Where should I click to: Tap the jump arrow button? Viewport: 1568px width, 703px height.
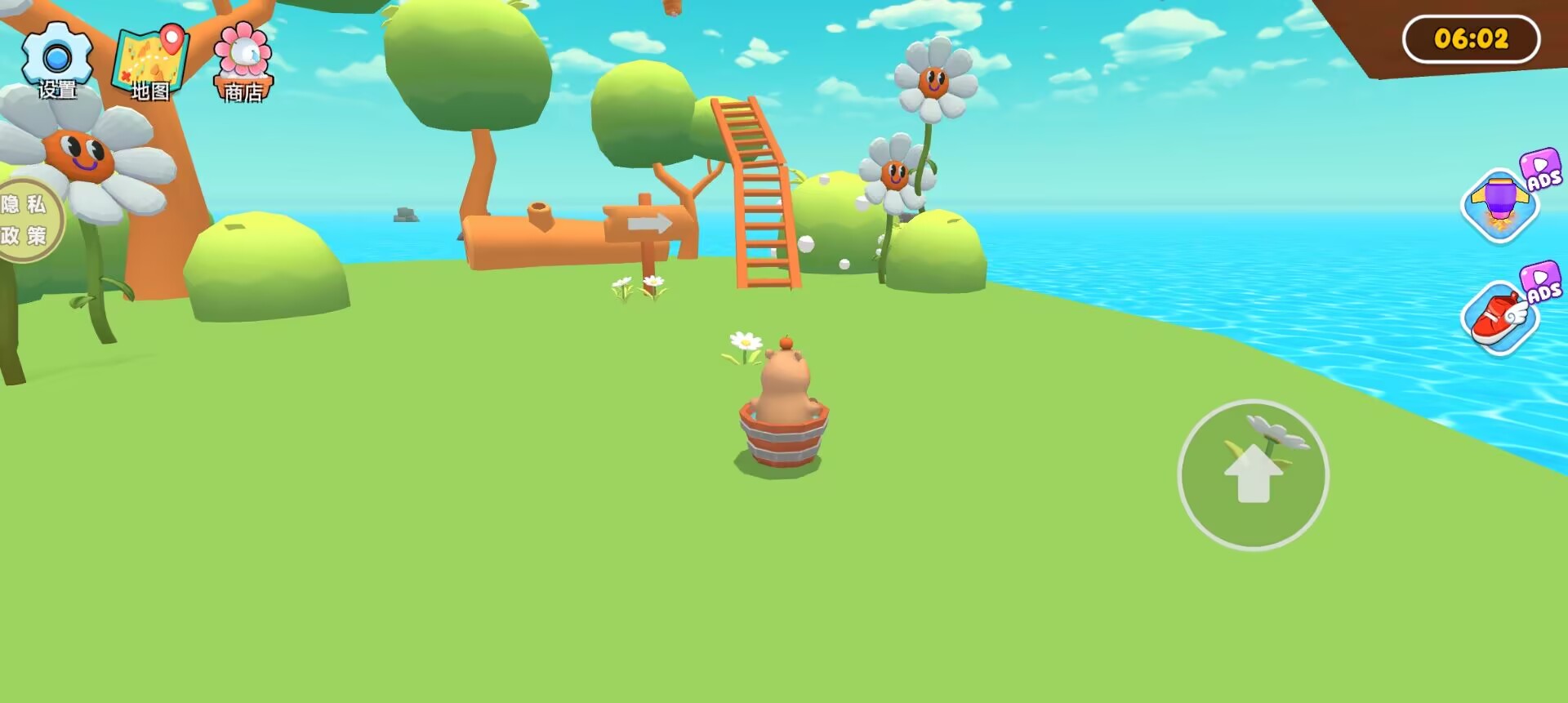tap(1253, 475)
